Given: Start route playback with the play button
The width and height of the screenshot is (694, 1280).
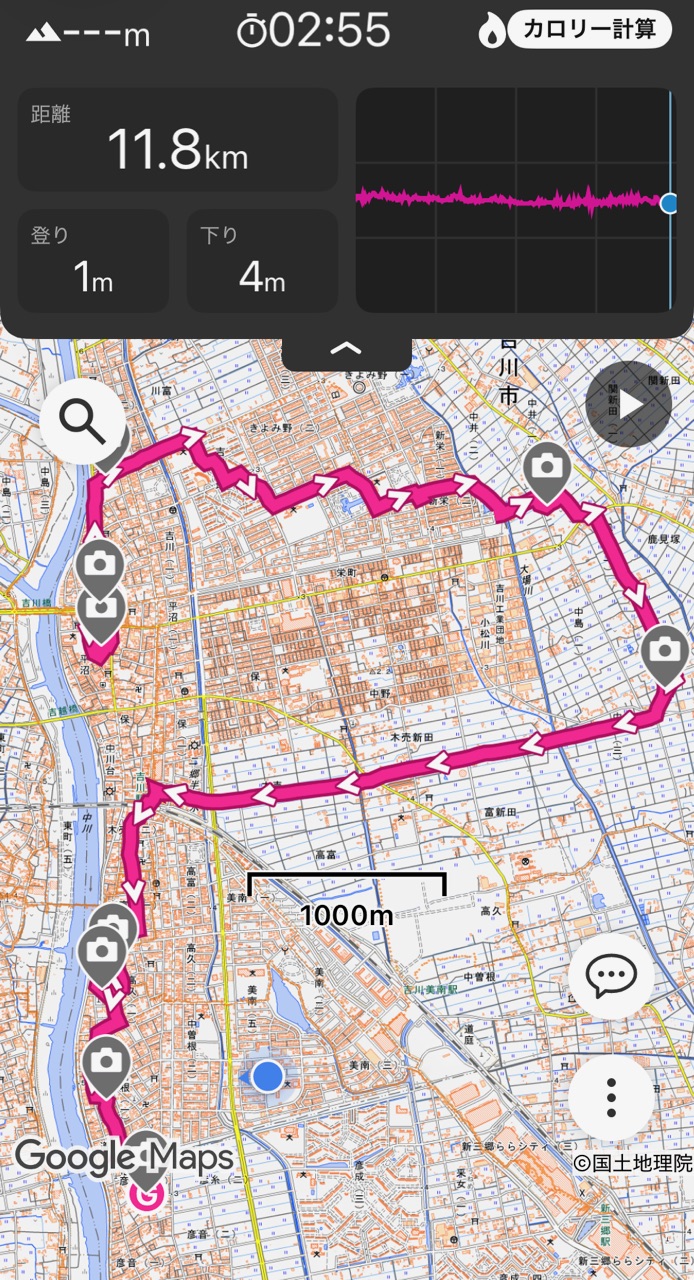Looking at the screenshot, I should tap(628, 404).
